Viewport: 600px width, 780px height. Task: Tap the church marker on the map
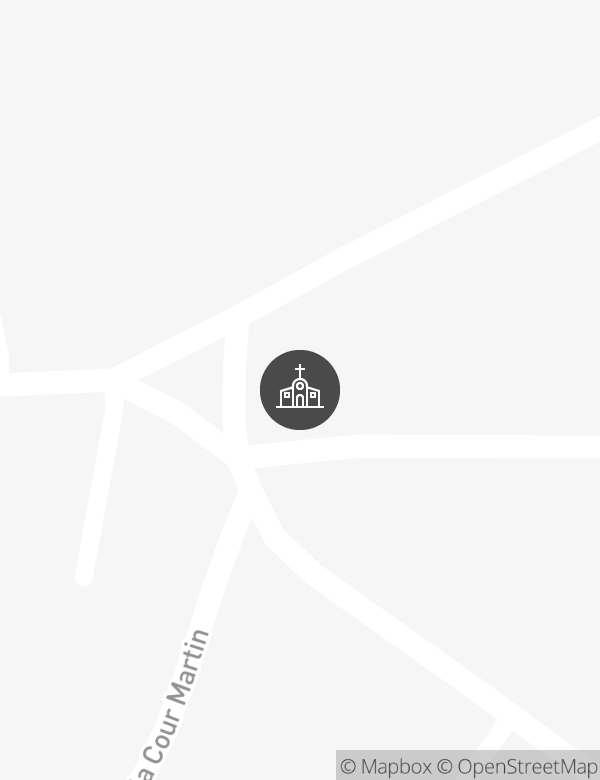pyautogui.click(x=300, y=390)
